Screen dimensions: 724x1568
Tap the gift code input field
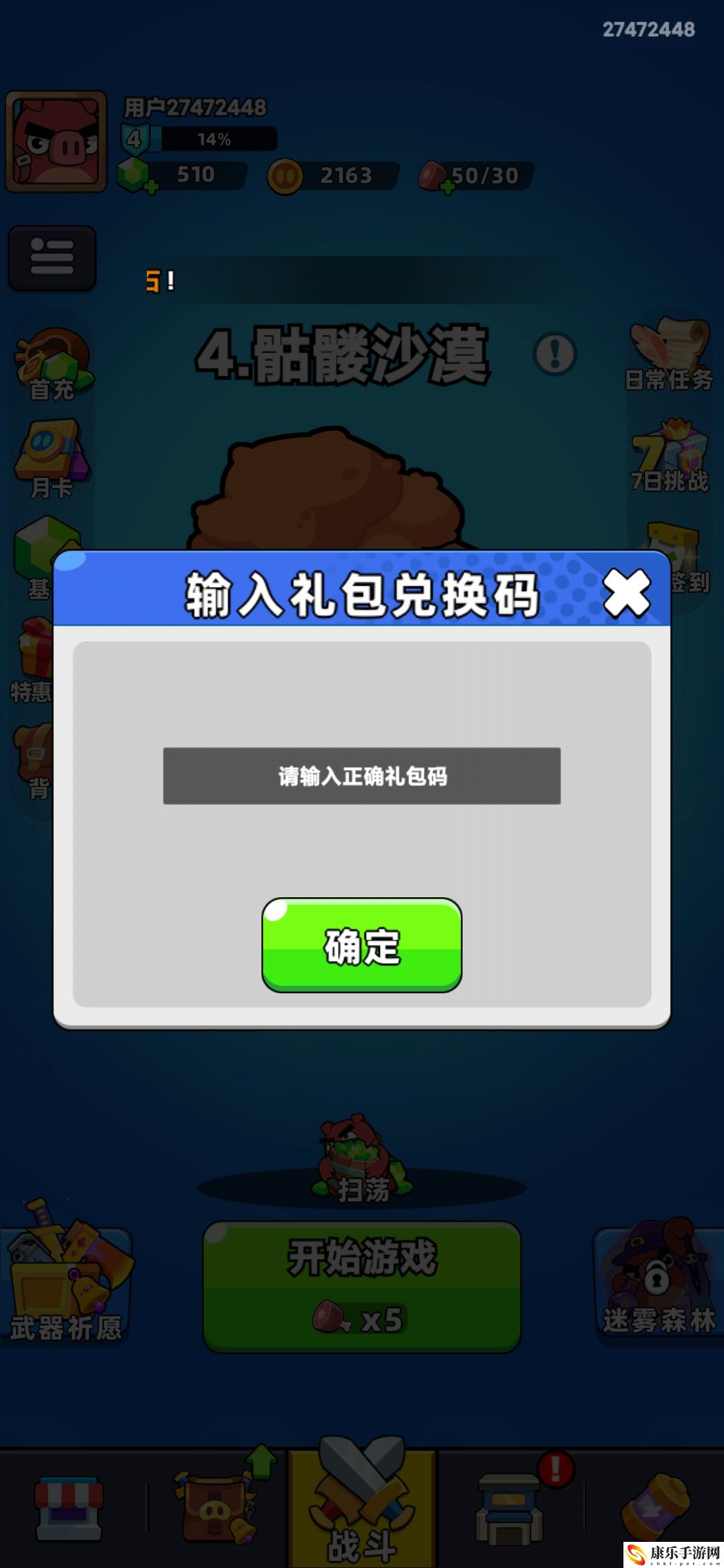pos(361,776)
